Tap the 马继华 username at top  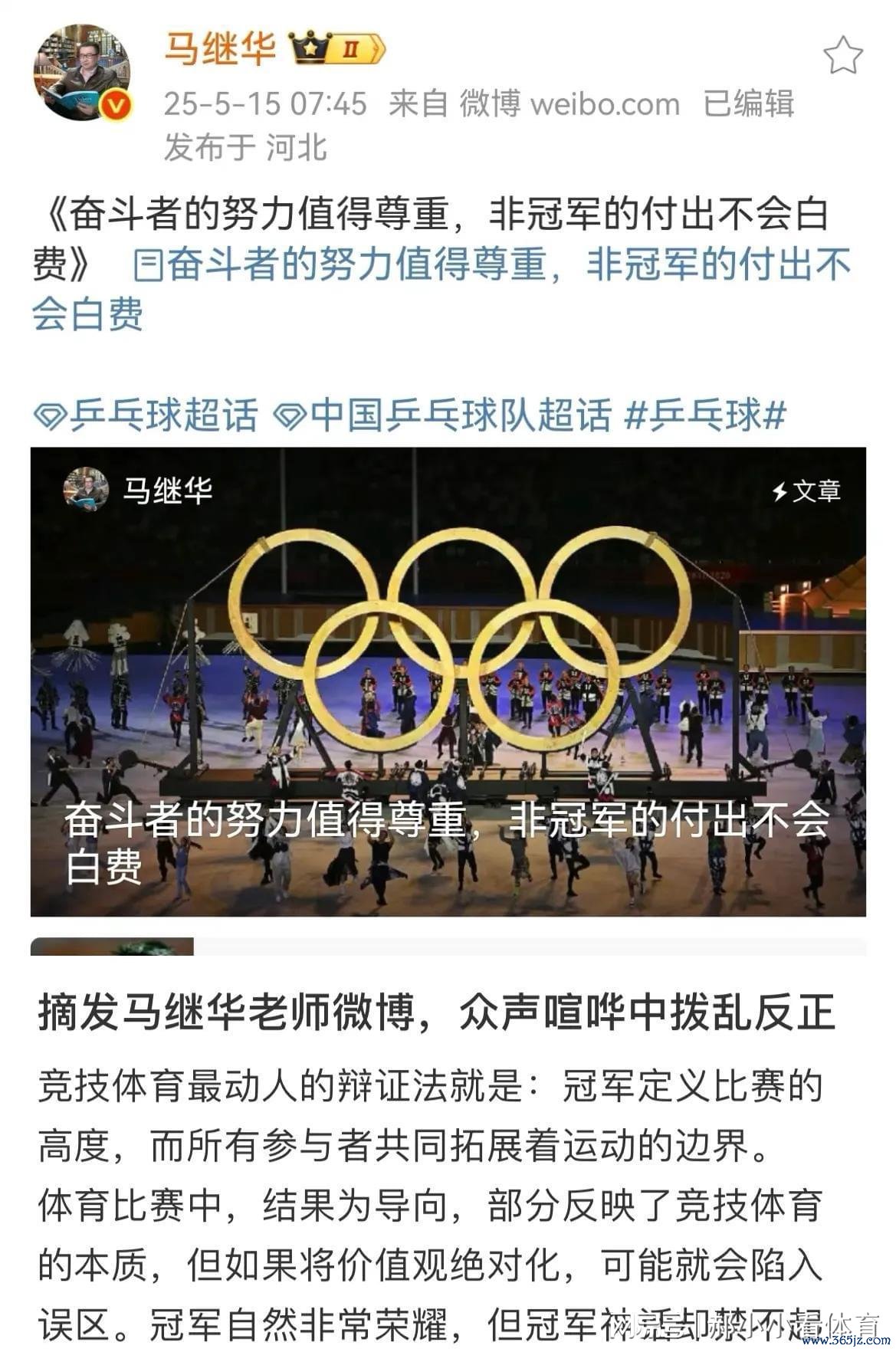221,49
